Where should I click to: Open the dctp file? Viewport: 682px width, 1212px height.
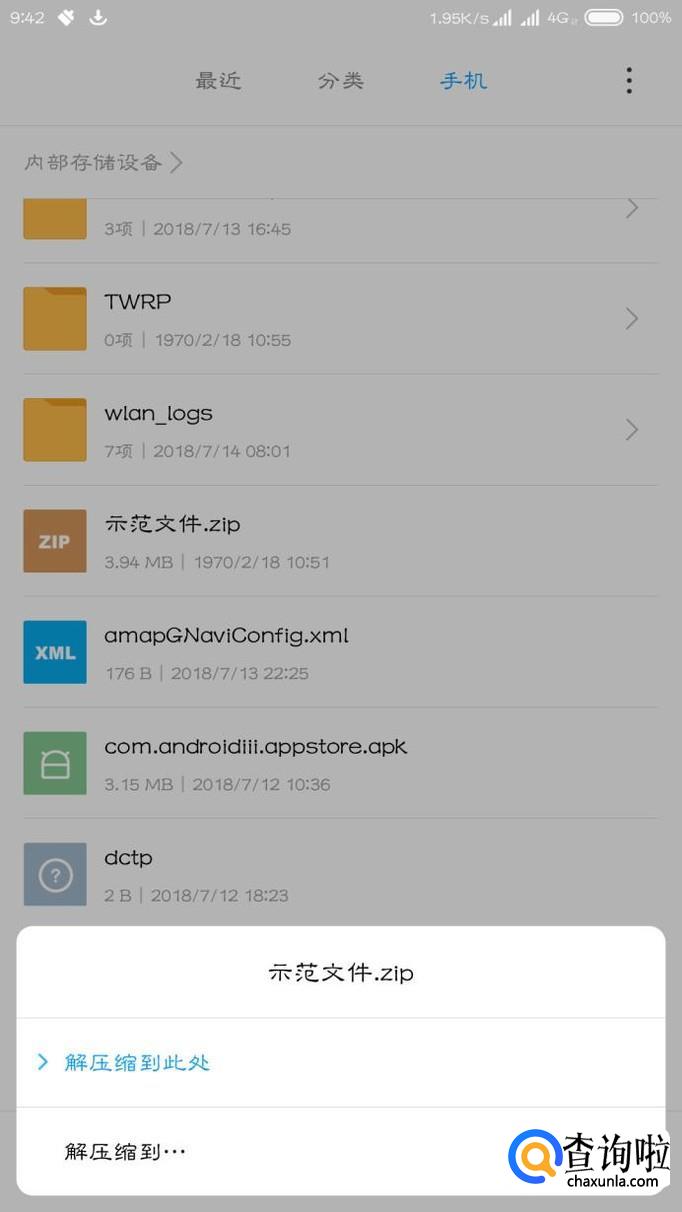(341, 874)
